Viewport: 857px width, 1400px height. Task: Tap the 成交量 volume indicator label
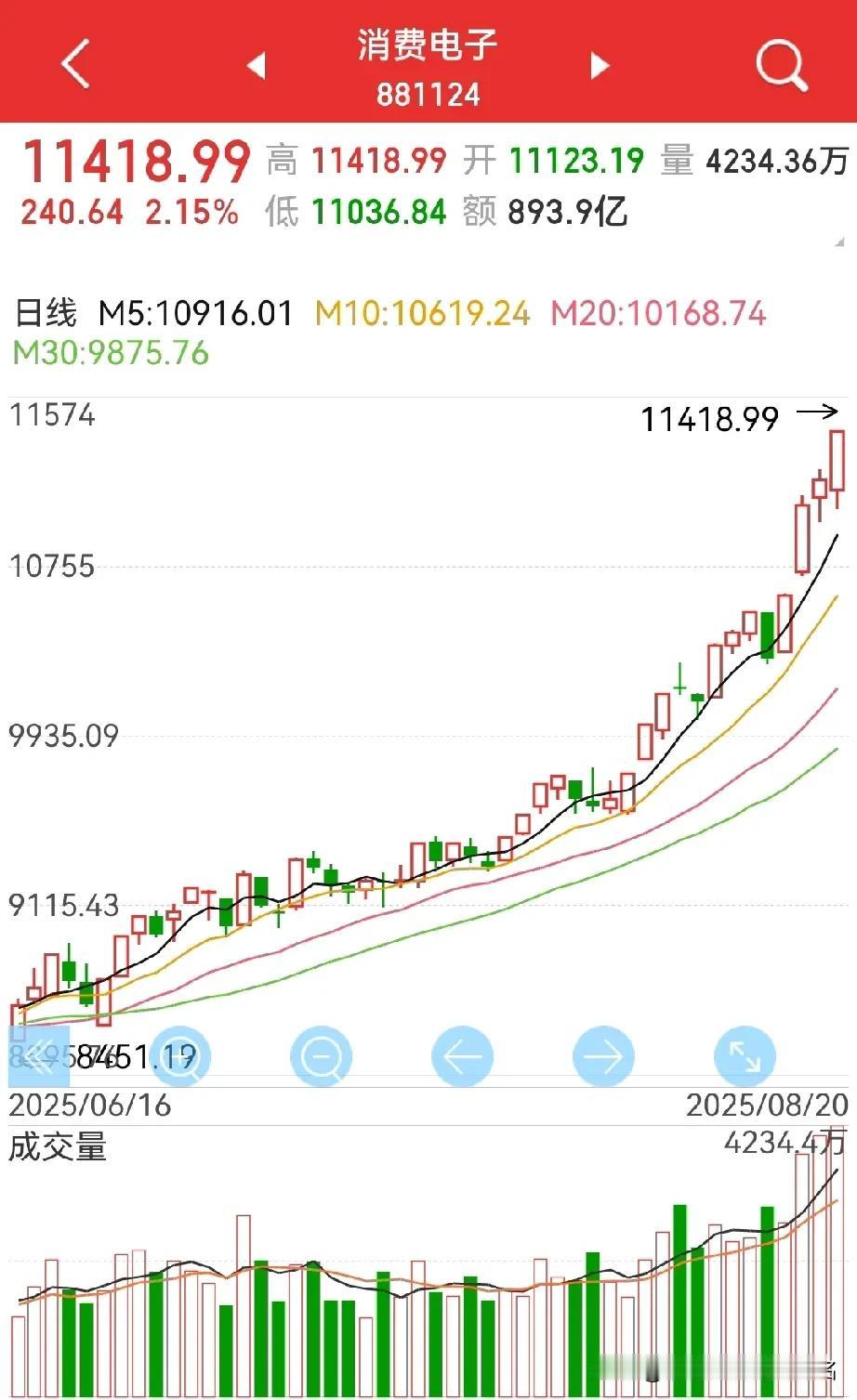[58, 1147]
